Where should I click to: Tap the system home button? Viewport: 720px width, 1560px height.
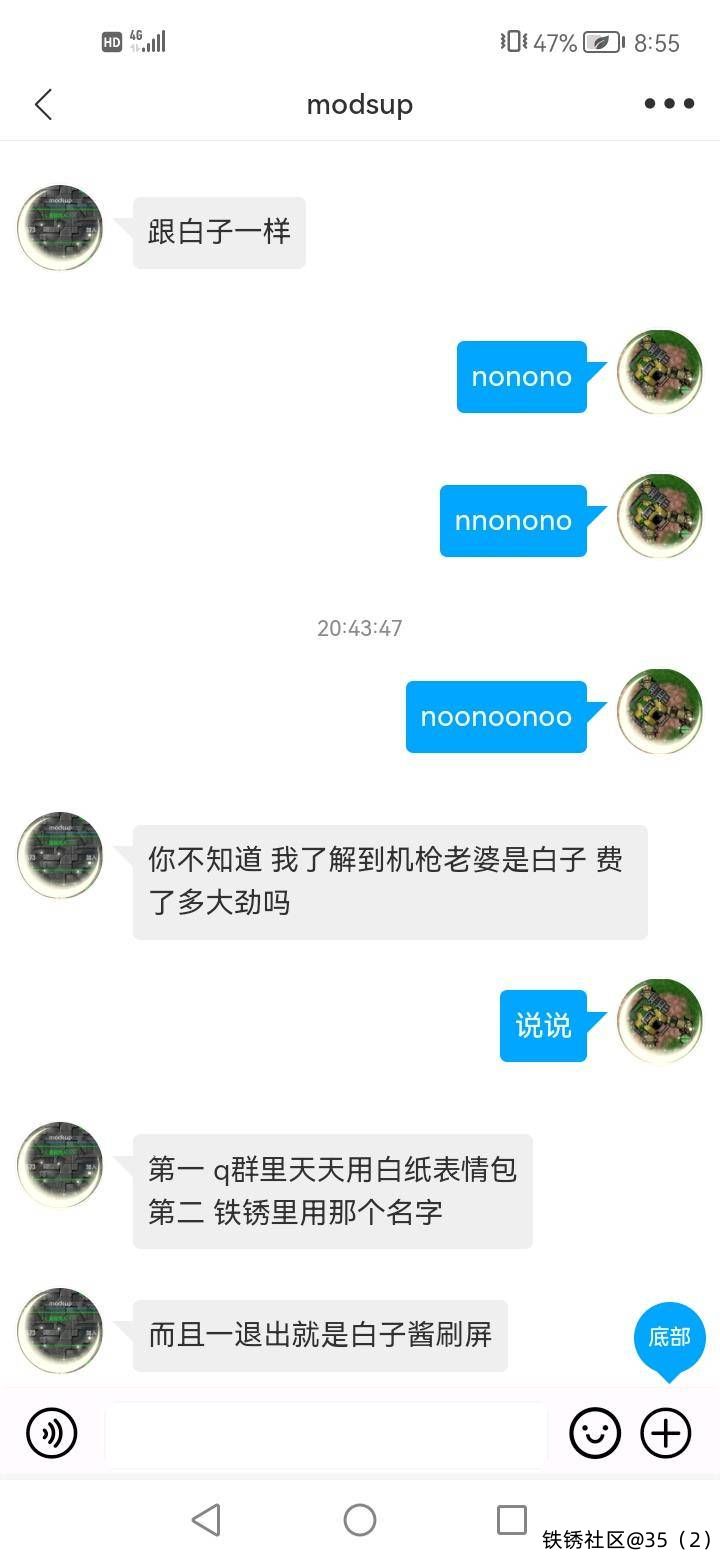point(360,1520)
